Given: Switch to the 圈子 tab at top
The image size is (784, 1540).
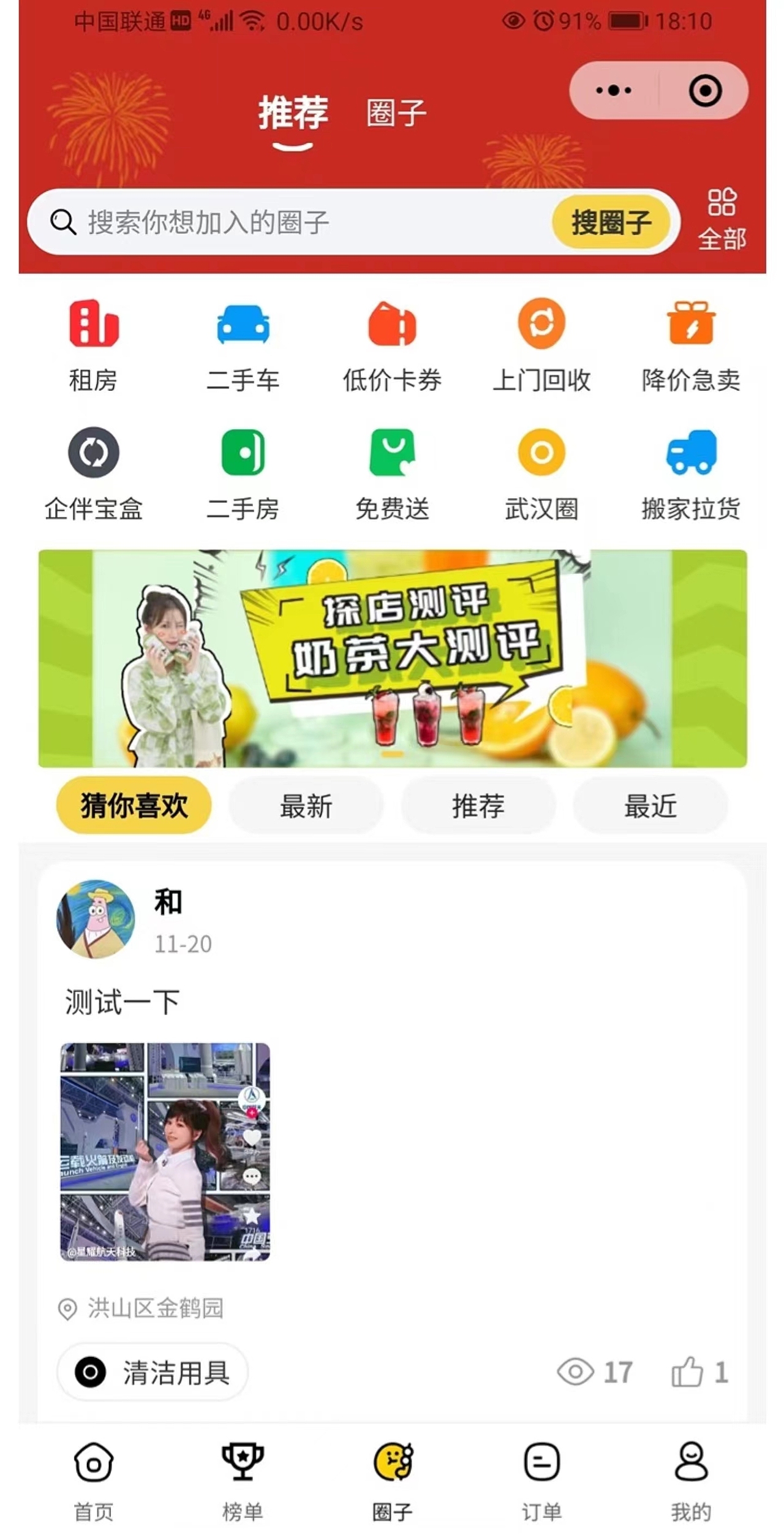Looking at the screenshot, I should point(397,113).
